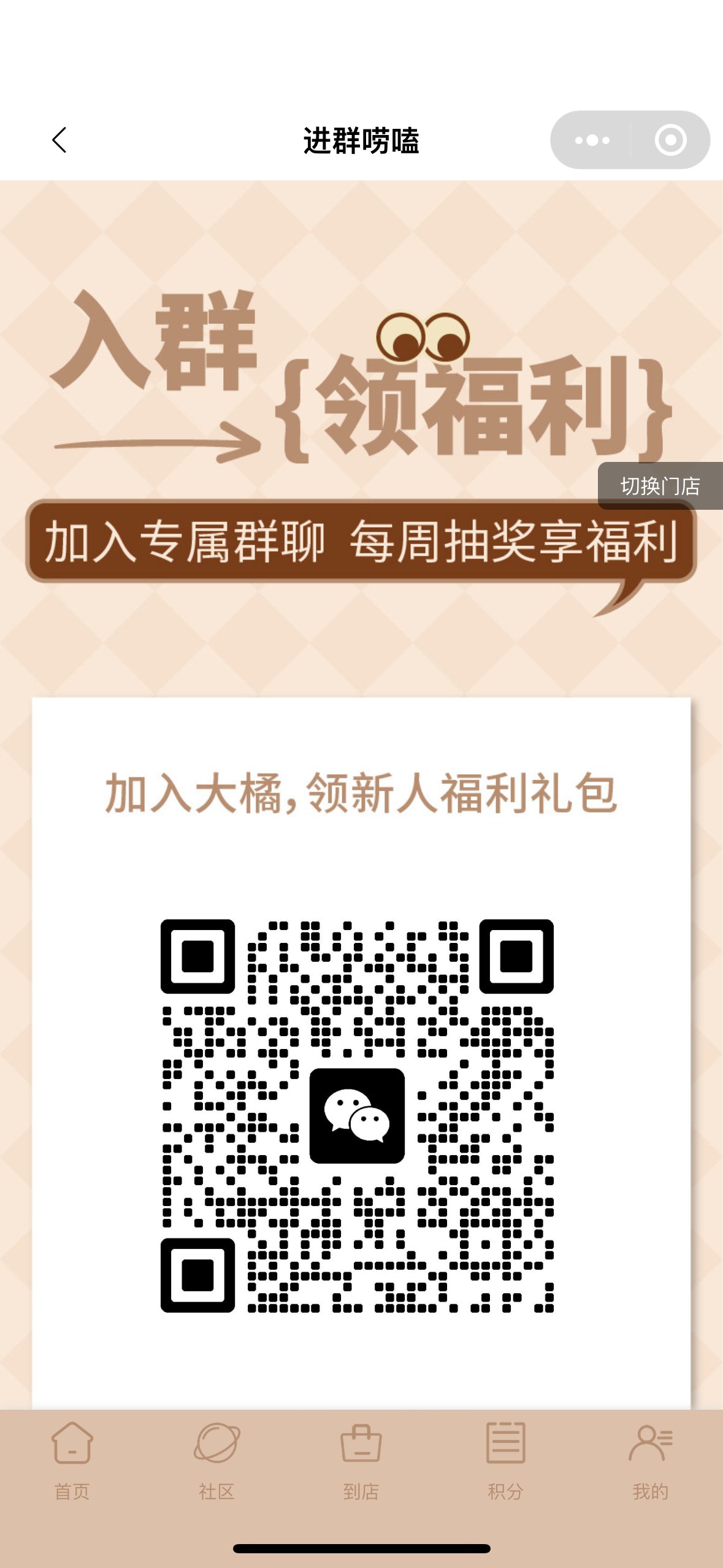723x1568 pixels.
Task: Go back from 进群唠嗑 page
Action: (59, 140)
